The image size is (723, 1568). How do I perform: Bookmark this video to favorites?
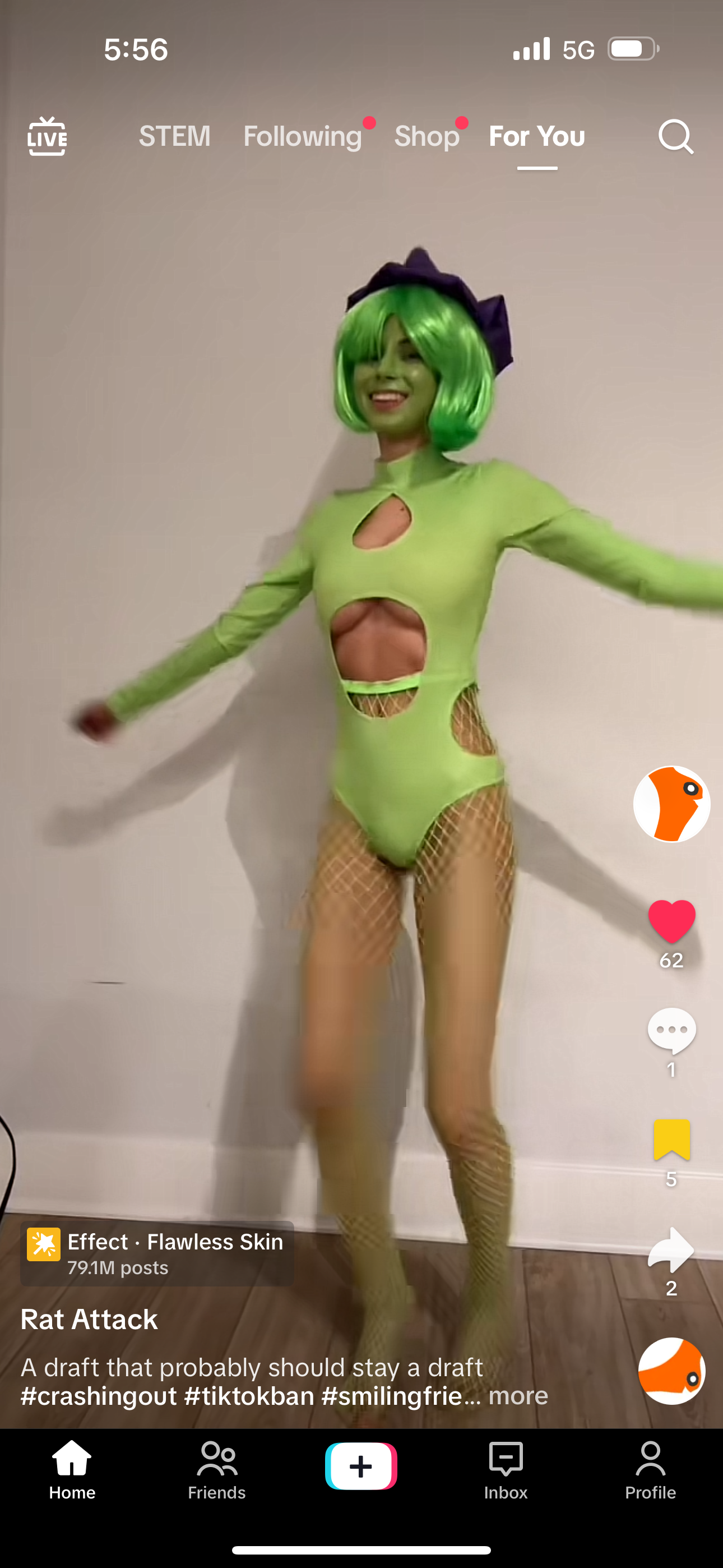[671, 1140]
